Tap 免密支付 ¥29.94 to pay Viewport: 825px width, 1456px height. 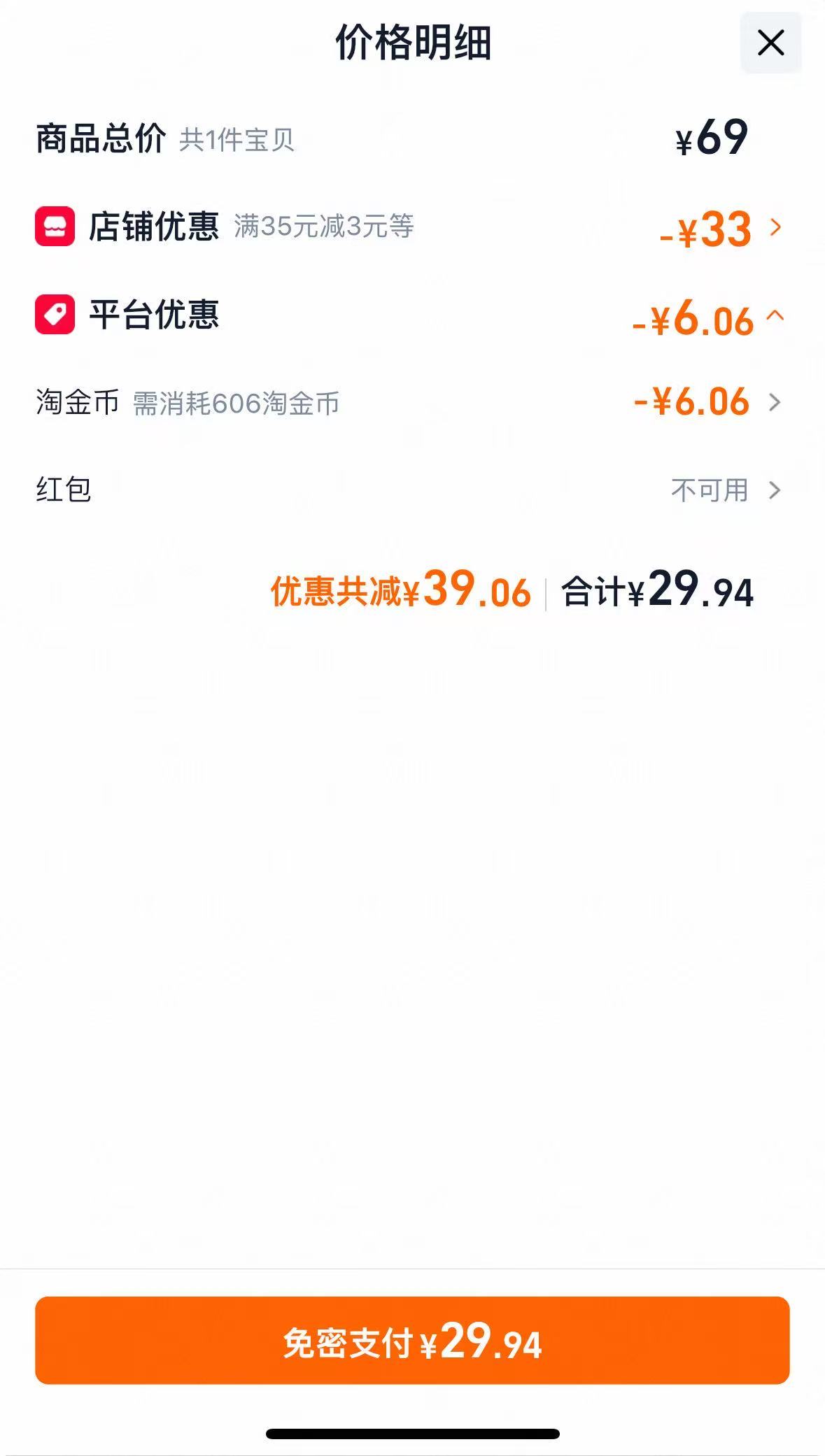click(412, 1341)
